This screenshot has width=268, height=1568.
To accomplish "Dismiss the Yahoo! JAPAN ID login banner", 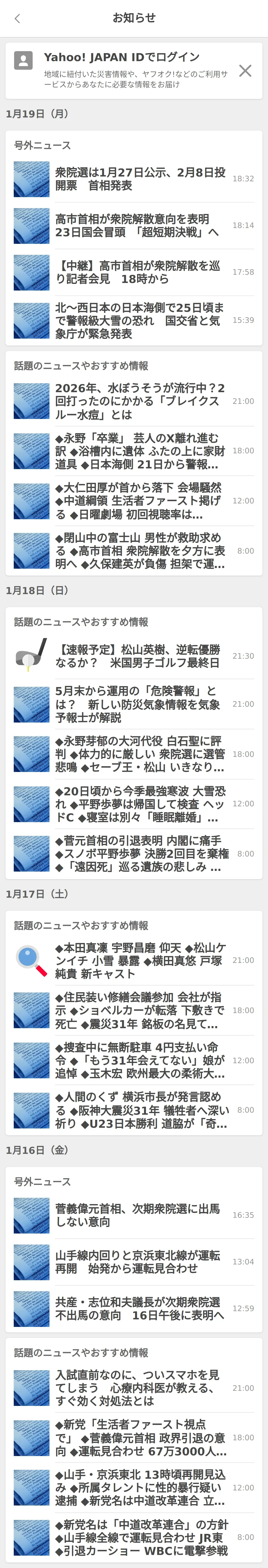I will (245, 71).
